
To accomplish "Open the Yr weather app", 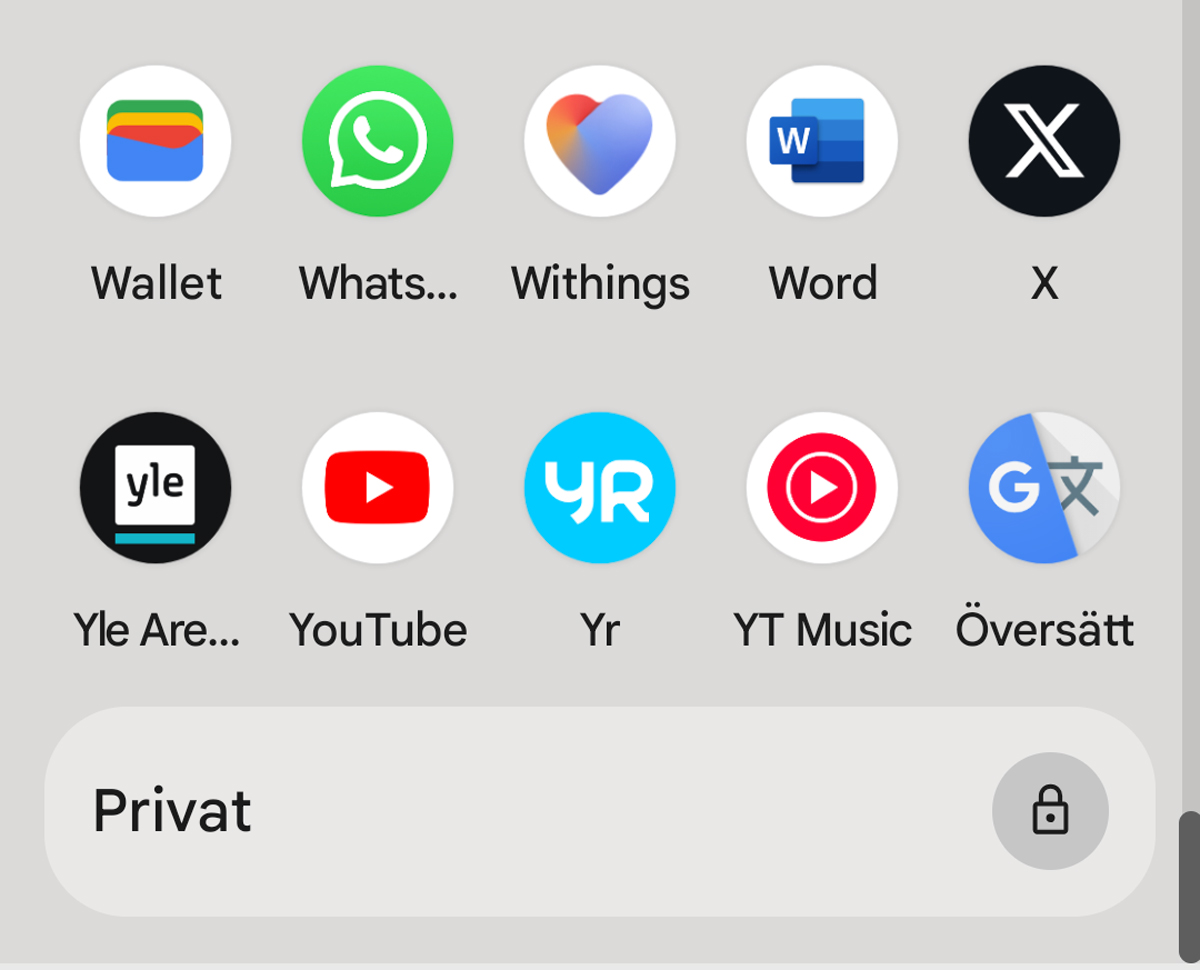I will (600, 488).
